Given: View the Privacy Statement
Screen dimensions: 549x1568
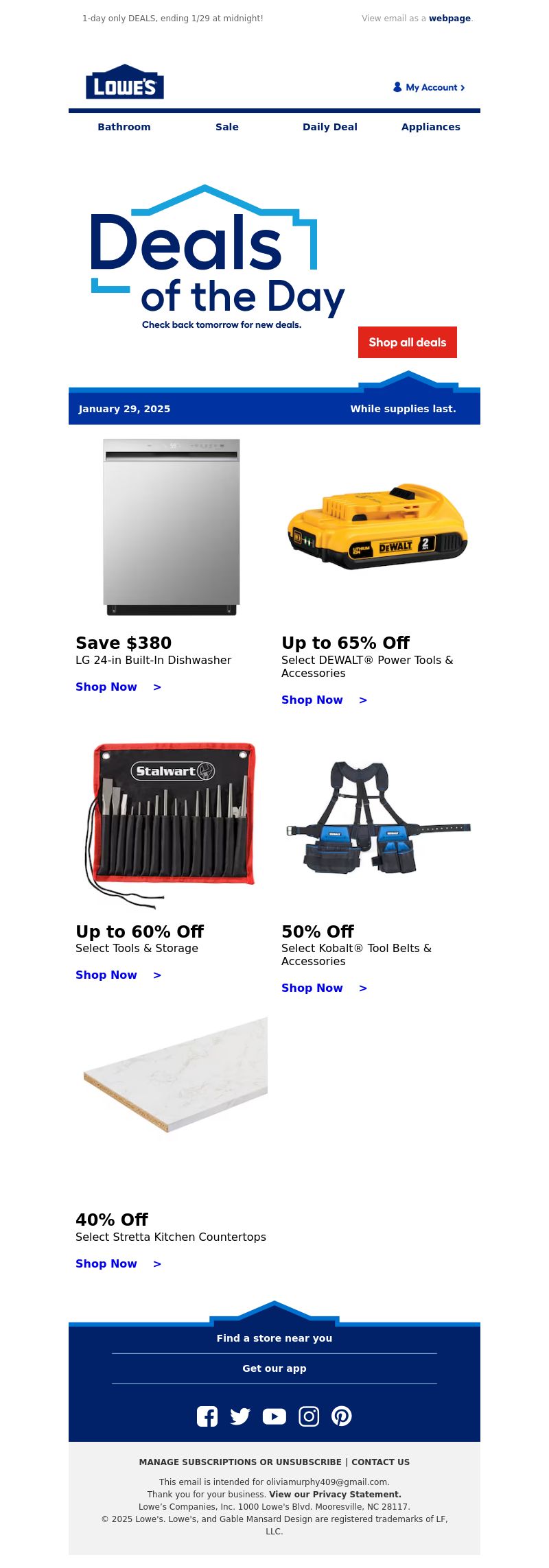Looking at the screenshot, I should 335,1494.
